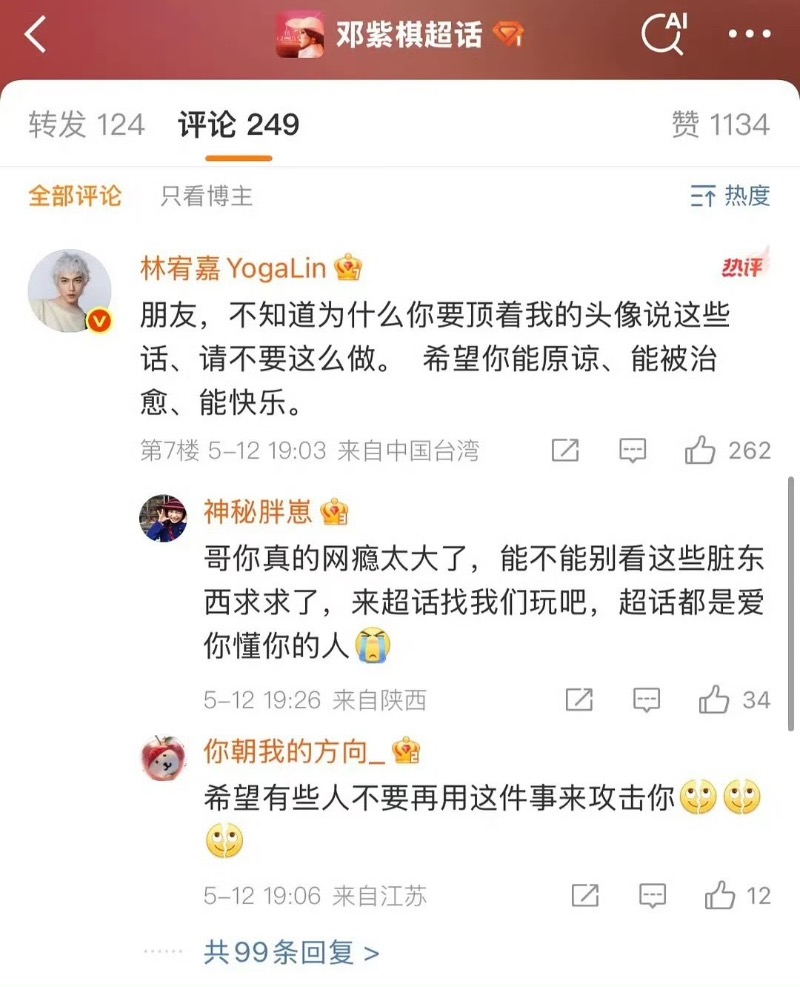The image size is (800, 987).
Task: Switch to the 赞 1134 tab
Action: click(x=720, y=125)
